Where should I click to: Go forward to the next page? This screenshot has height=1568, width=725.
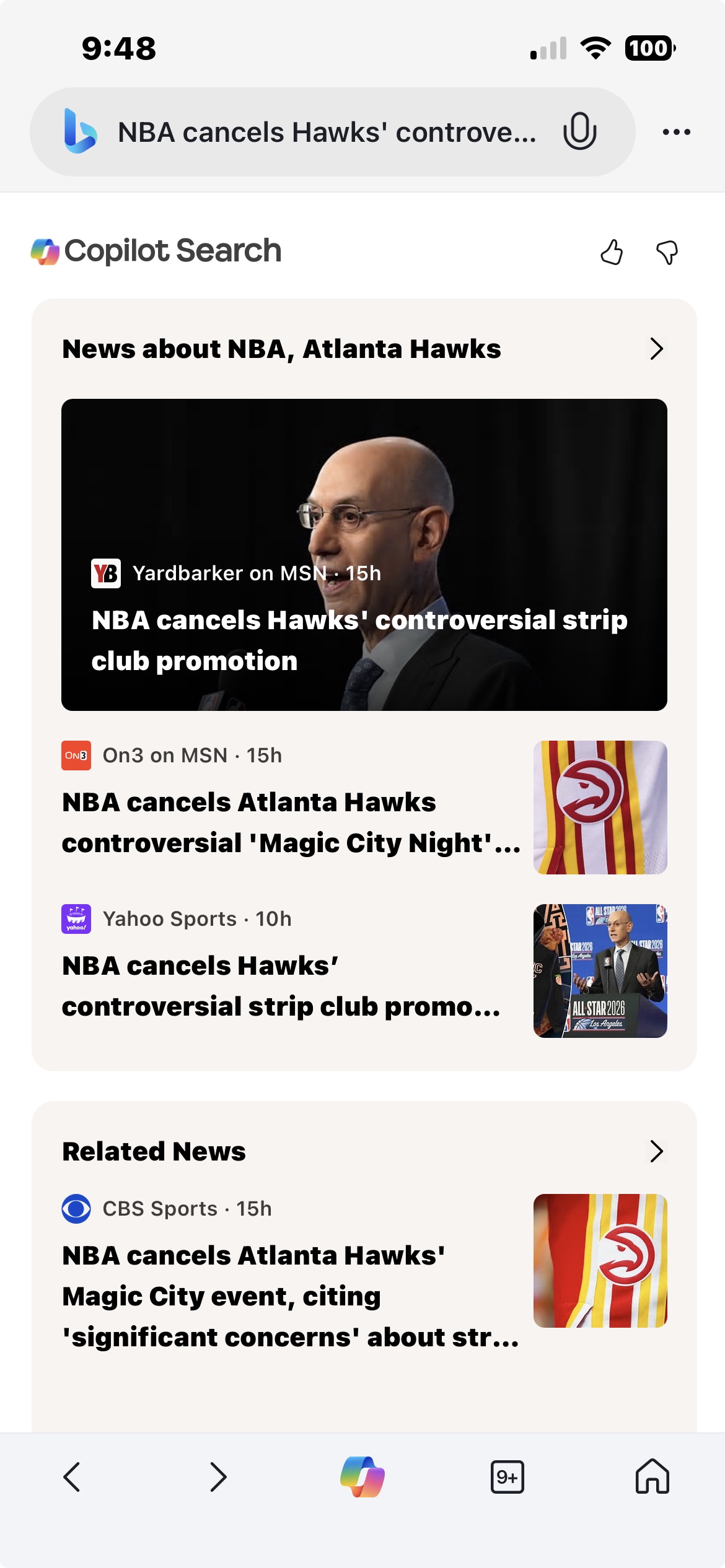point(217,1477)
